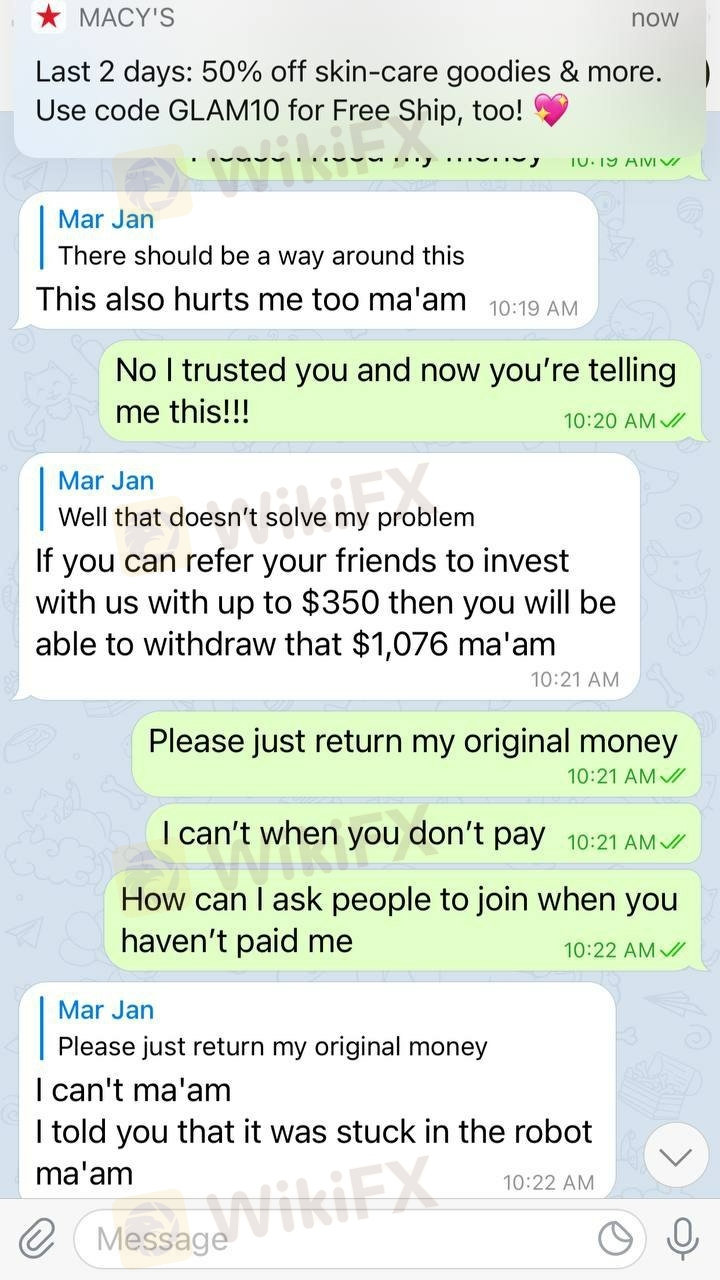Tap the attach file paperclip icon

click(x=37, y=1240)
